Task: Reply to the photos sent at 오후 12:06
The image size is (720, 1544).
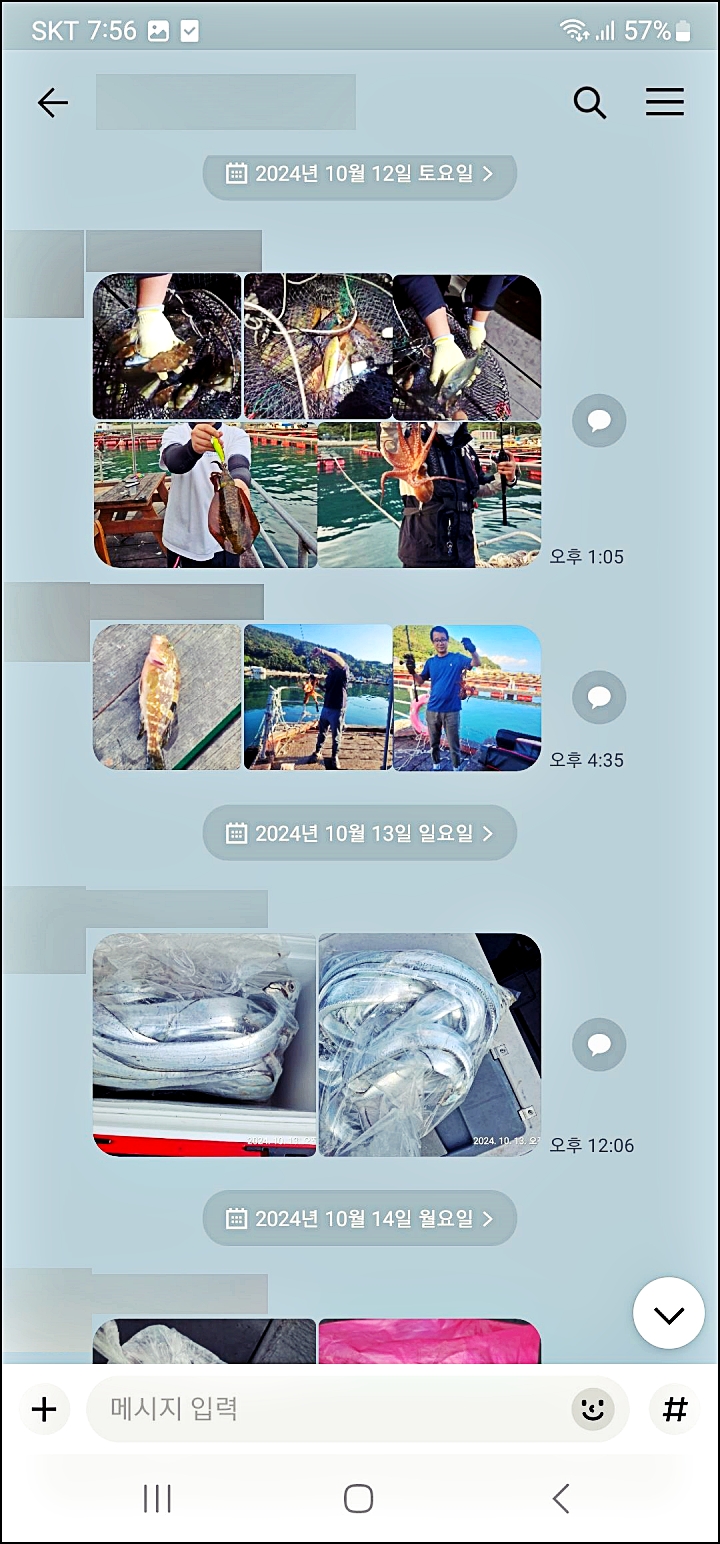Action: tap(599, 1045)
